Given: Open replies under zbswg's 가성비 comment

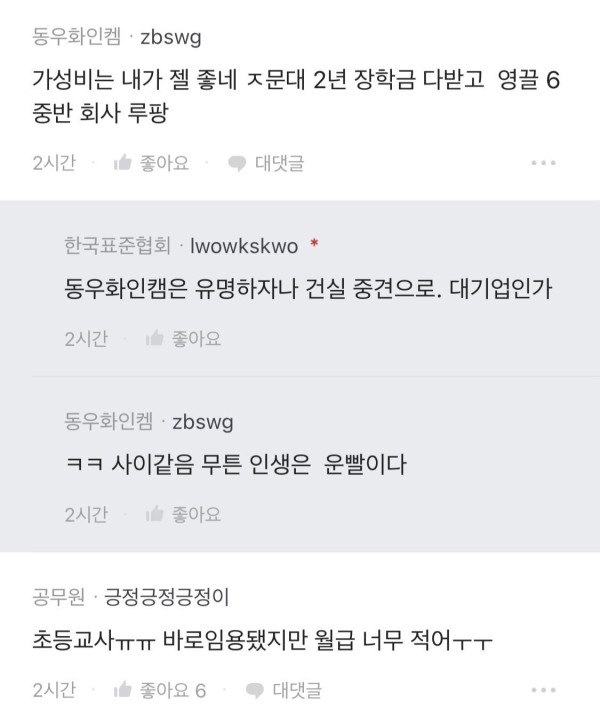Looking at the screenshot, I should [x=266, y=163].
